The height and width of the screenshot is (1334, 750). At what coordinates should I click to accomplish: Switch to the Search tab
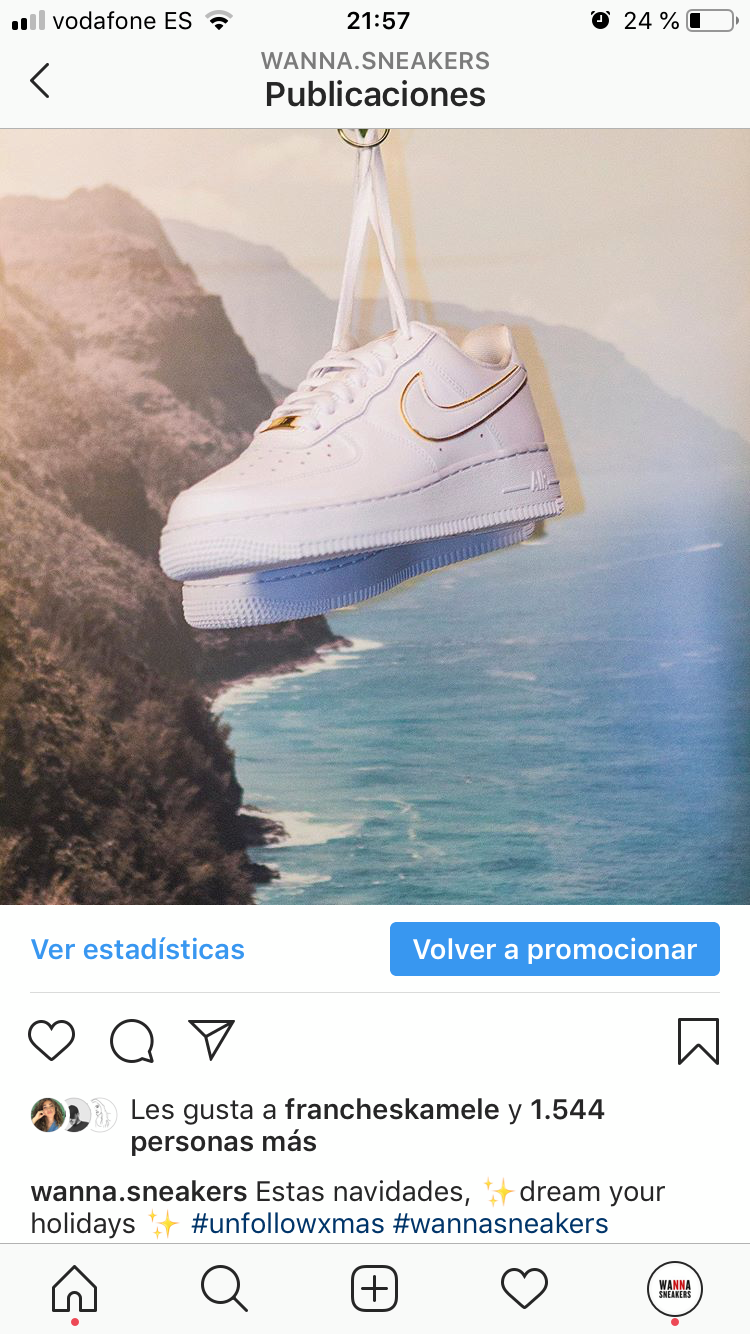(x=224, y=1289)
